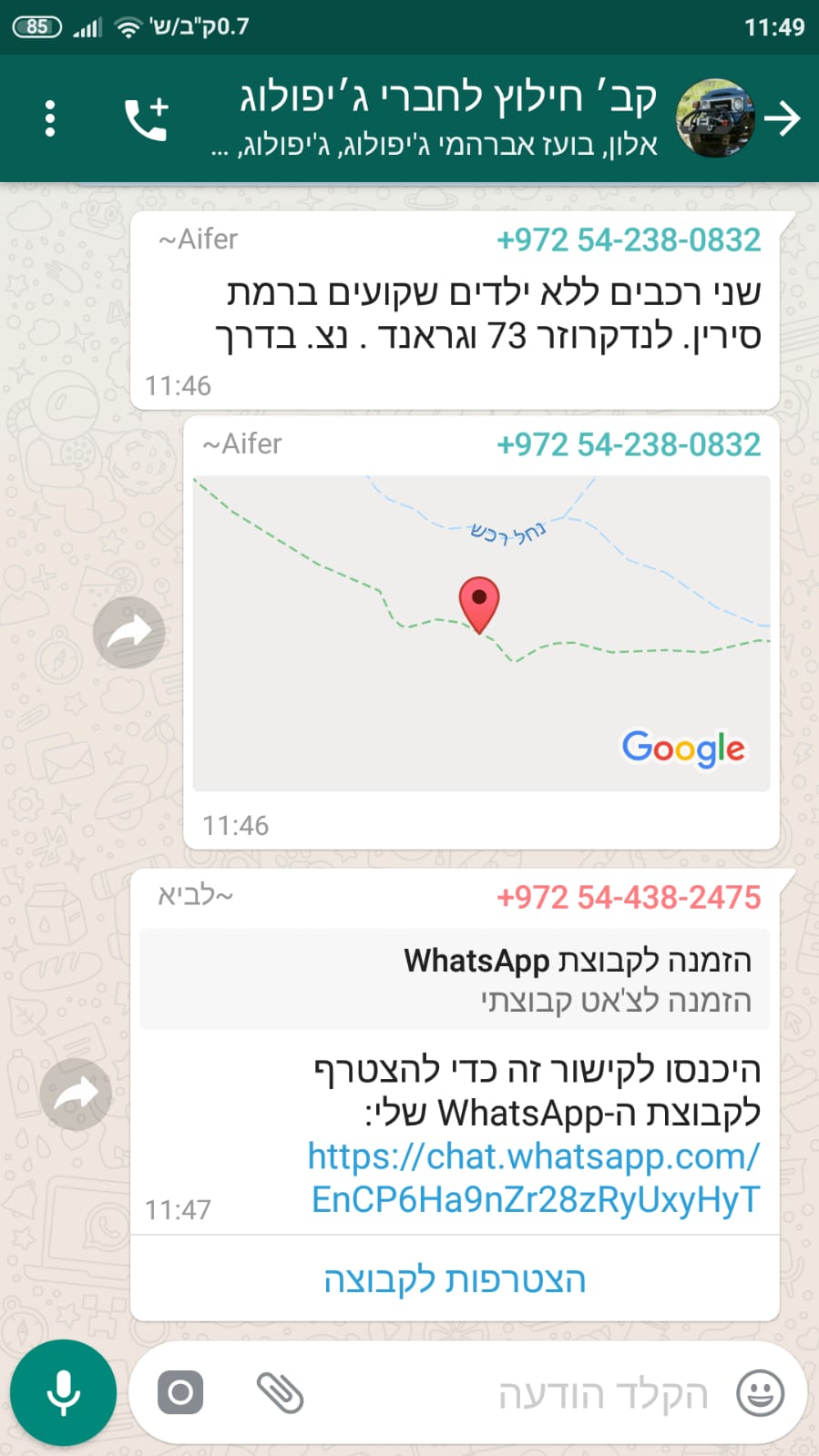
Task: Forward the WhatsApp group invite message
Action: (77, 1094)
